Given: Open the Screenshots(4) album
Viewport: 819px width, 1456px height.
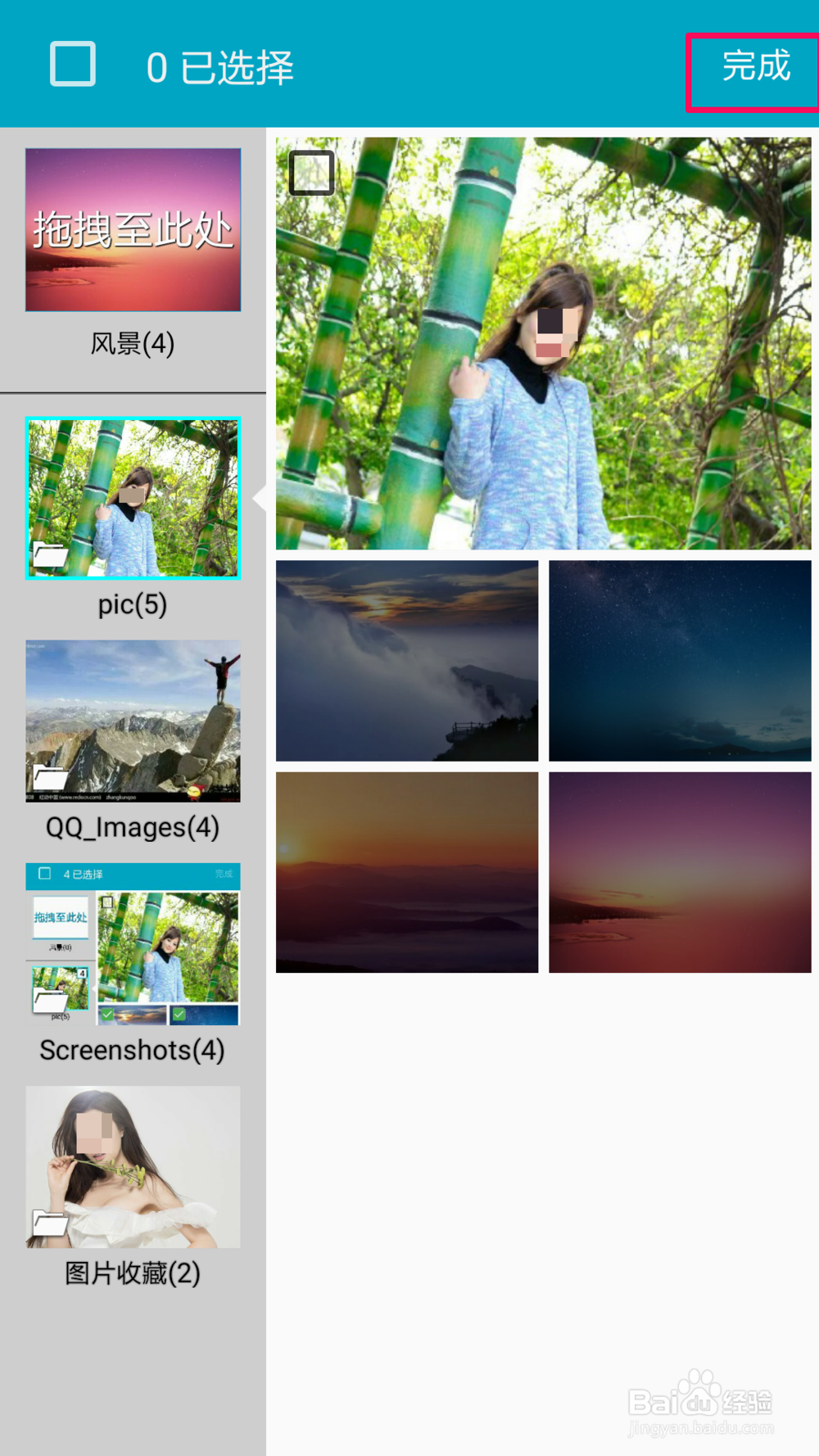Looking at the screenshot, I should click(133, 943).
